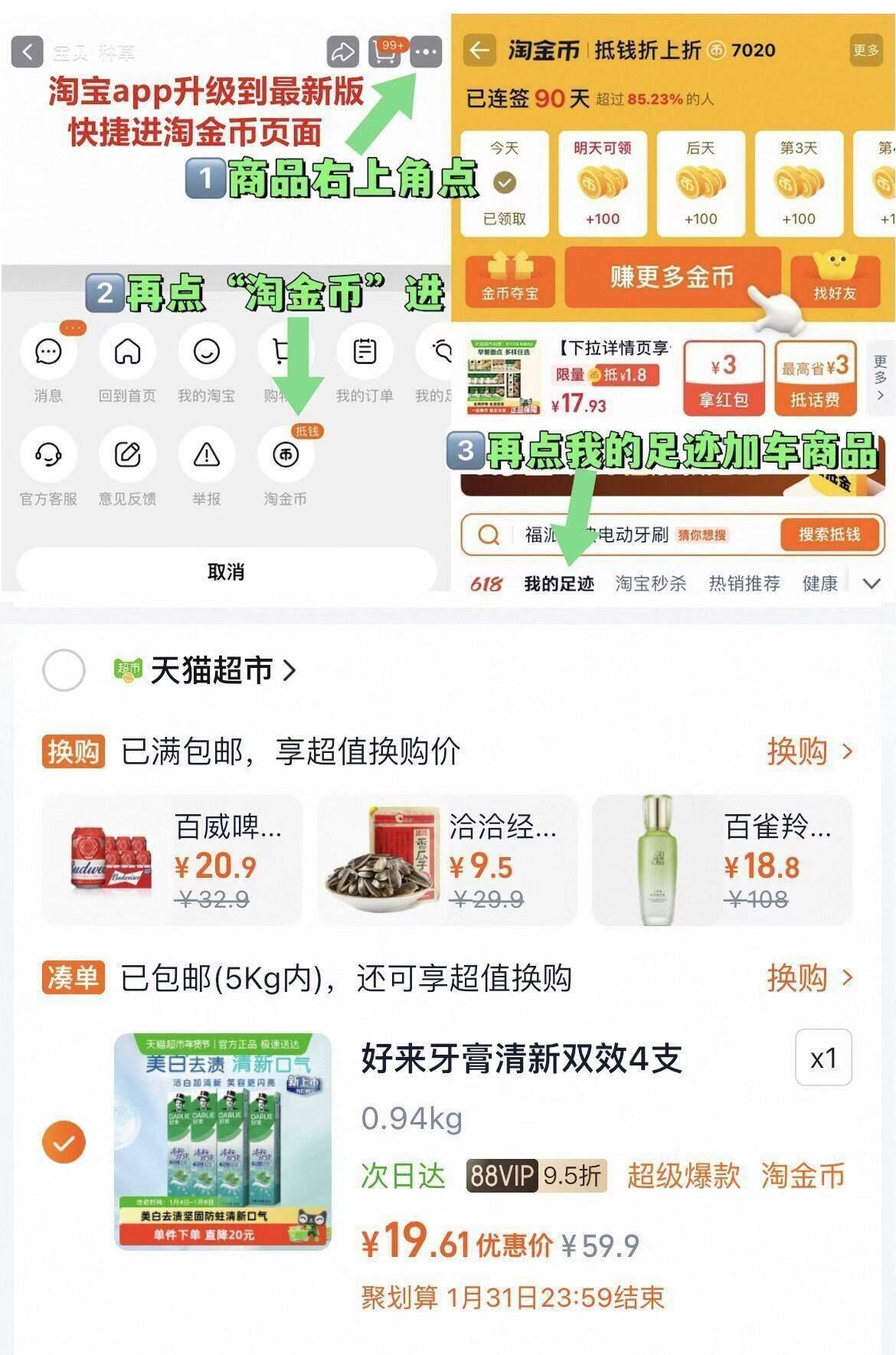Click the share arrow icon at top
This screenshot has height=1355, width=896.
344,52
